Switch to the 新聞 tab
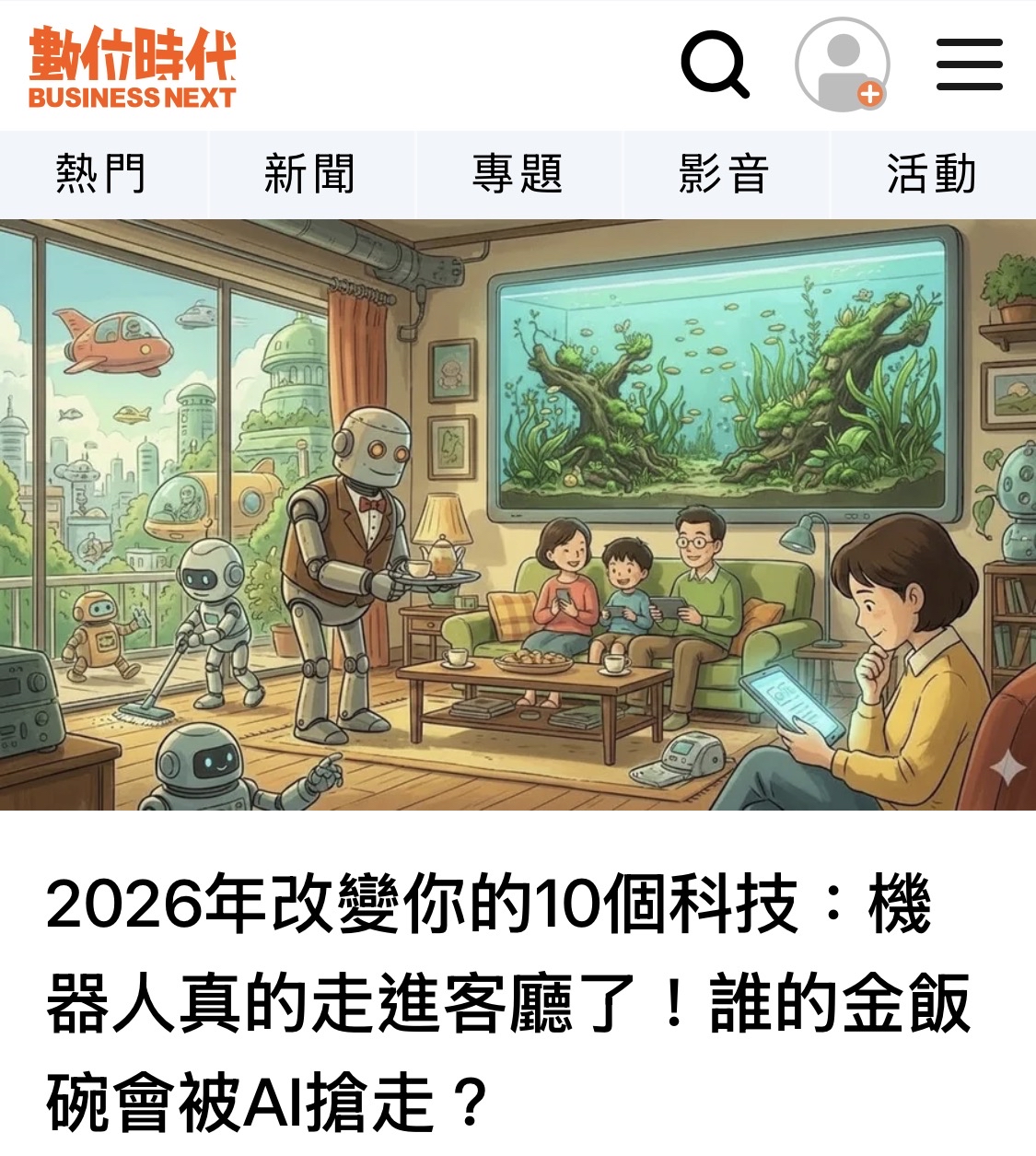This screenshot has height=1156, width=1036. [309, 174]
